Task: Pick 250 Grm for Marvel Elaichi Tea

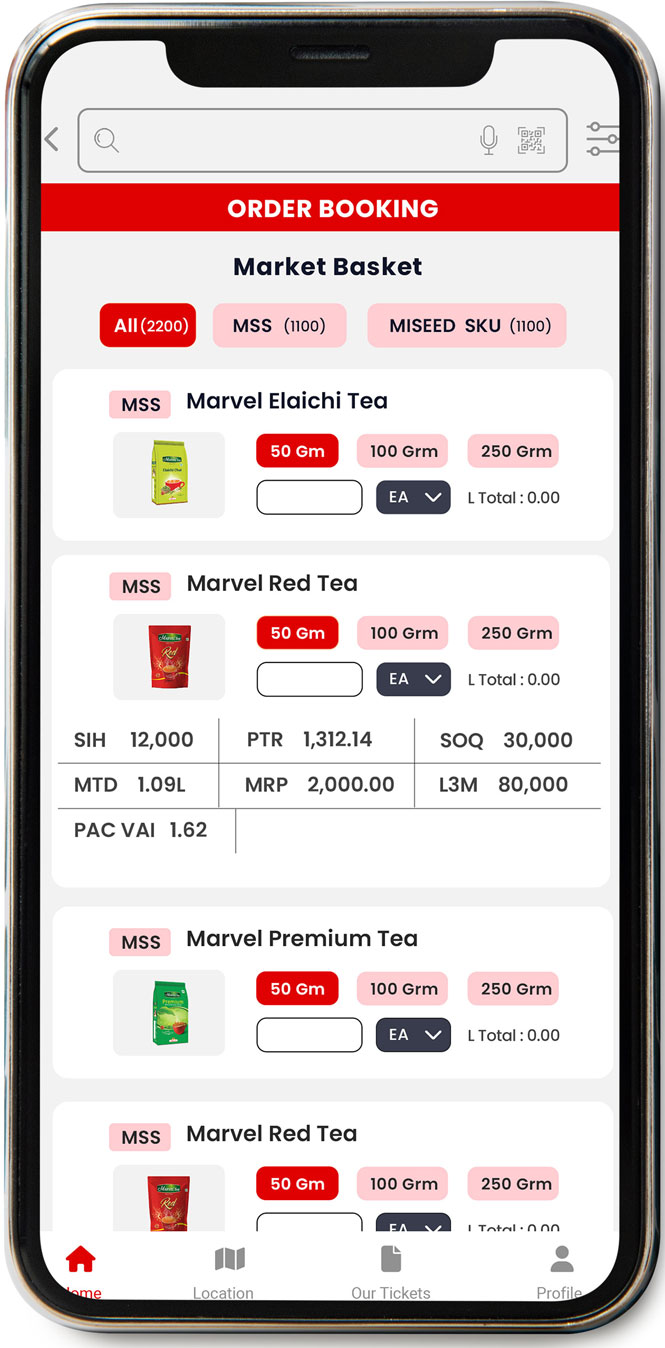Action: [x=515, y=451]
